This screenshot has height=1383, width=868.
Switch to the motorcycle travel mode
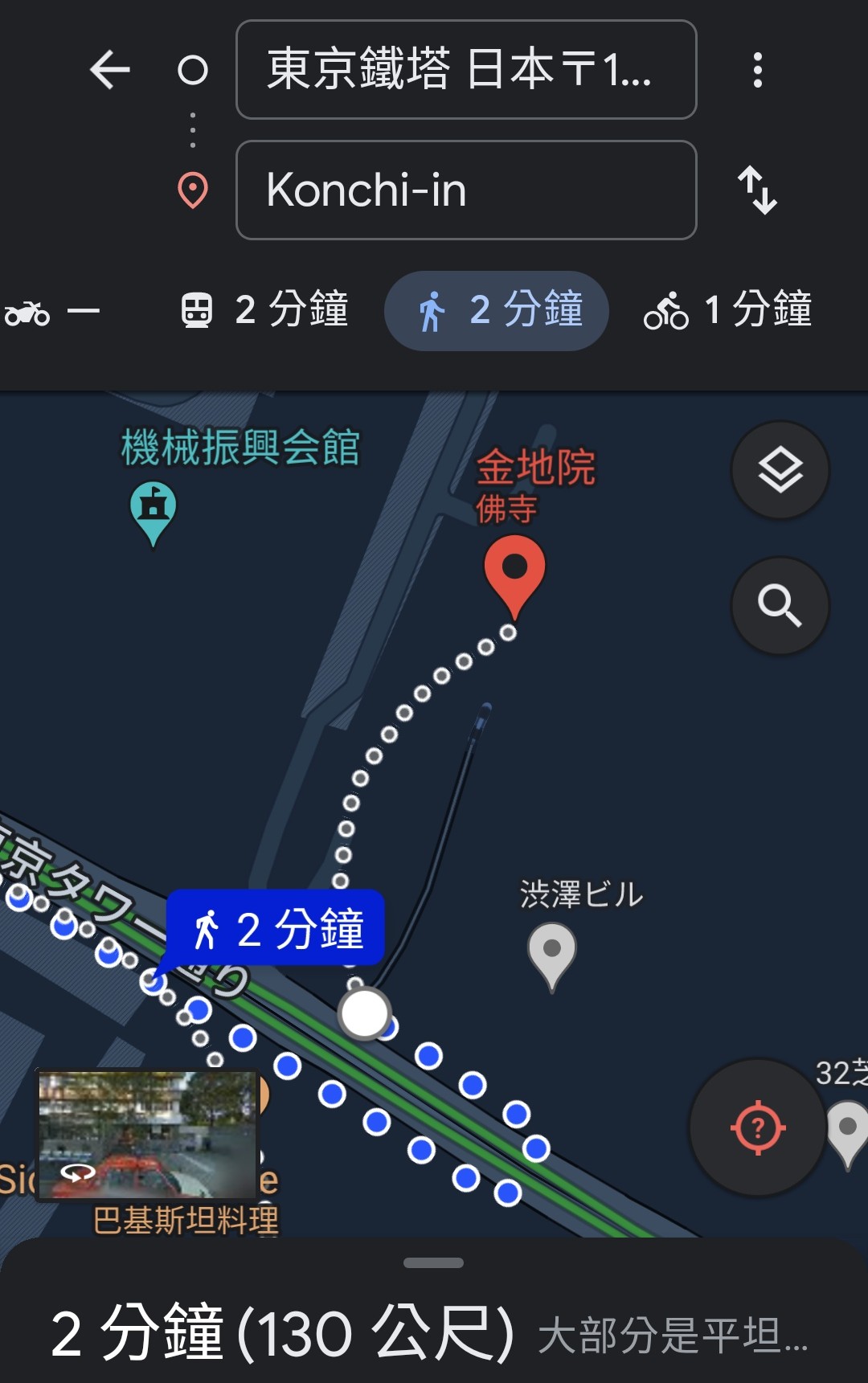50,311
